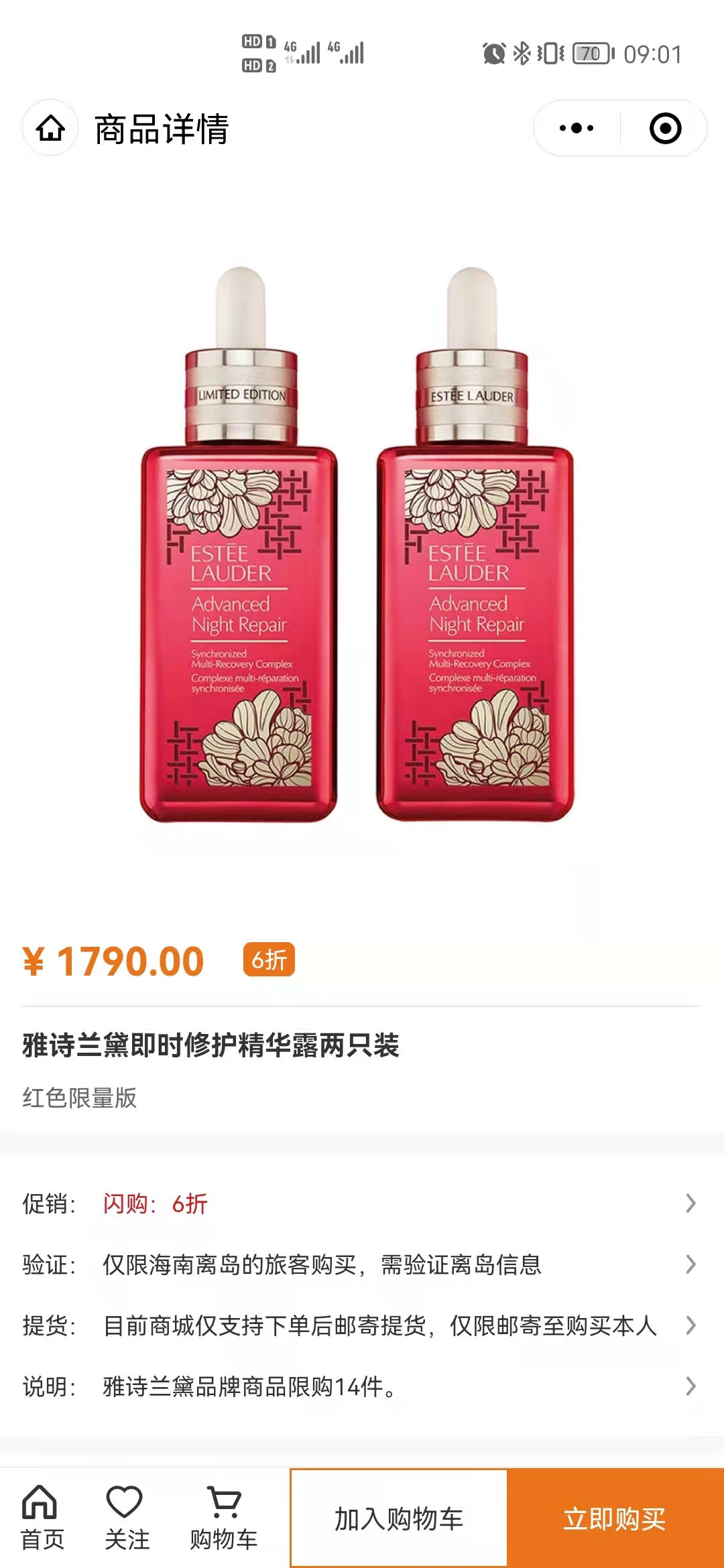Viewport: 724px width, 1568px height.
Task: Tap 关注 heart to follow product
Action: pyautogui.click(x=126, y=1518)
